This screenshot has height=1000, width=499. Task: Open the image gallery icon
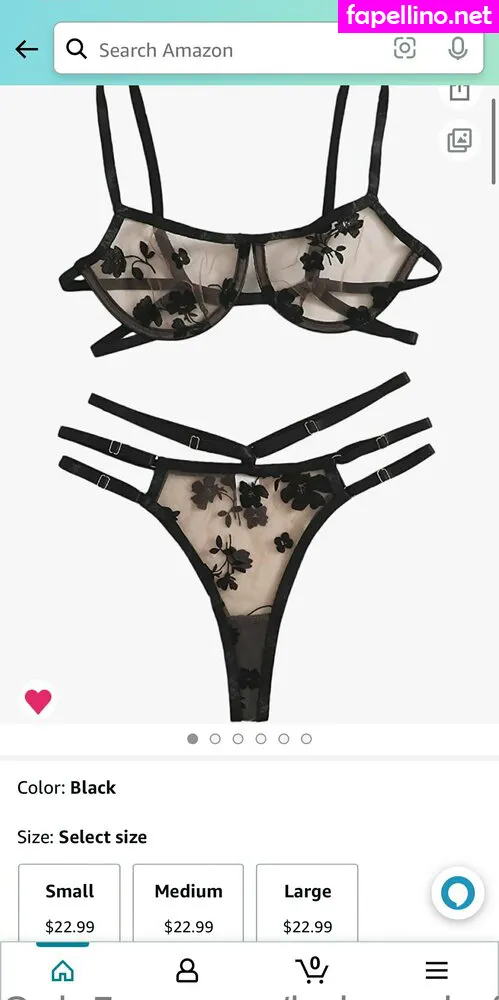pos(459,140)
